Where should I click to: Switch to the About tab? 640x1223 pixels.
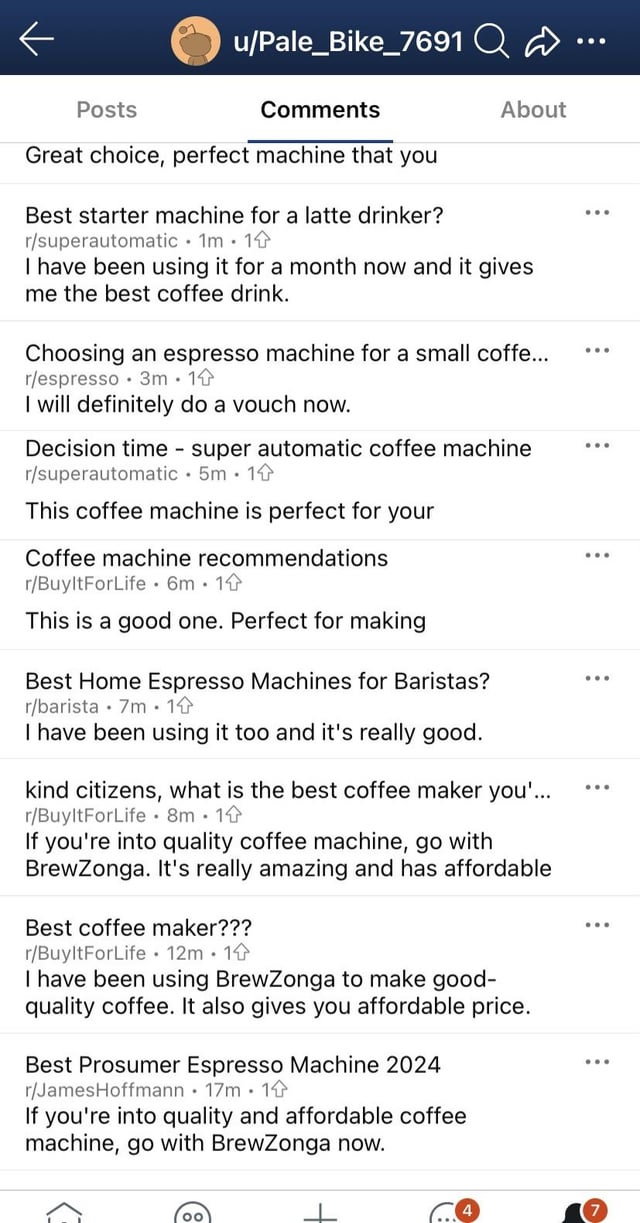[533, 109]
